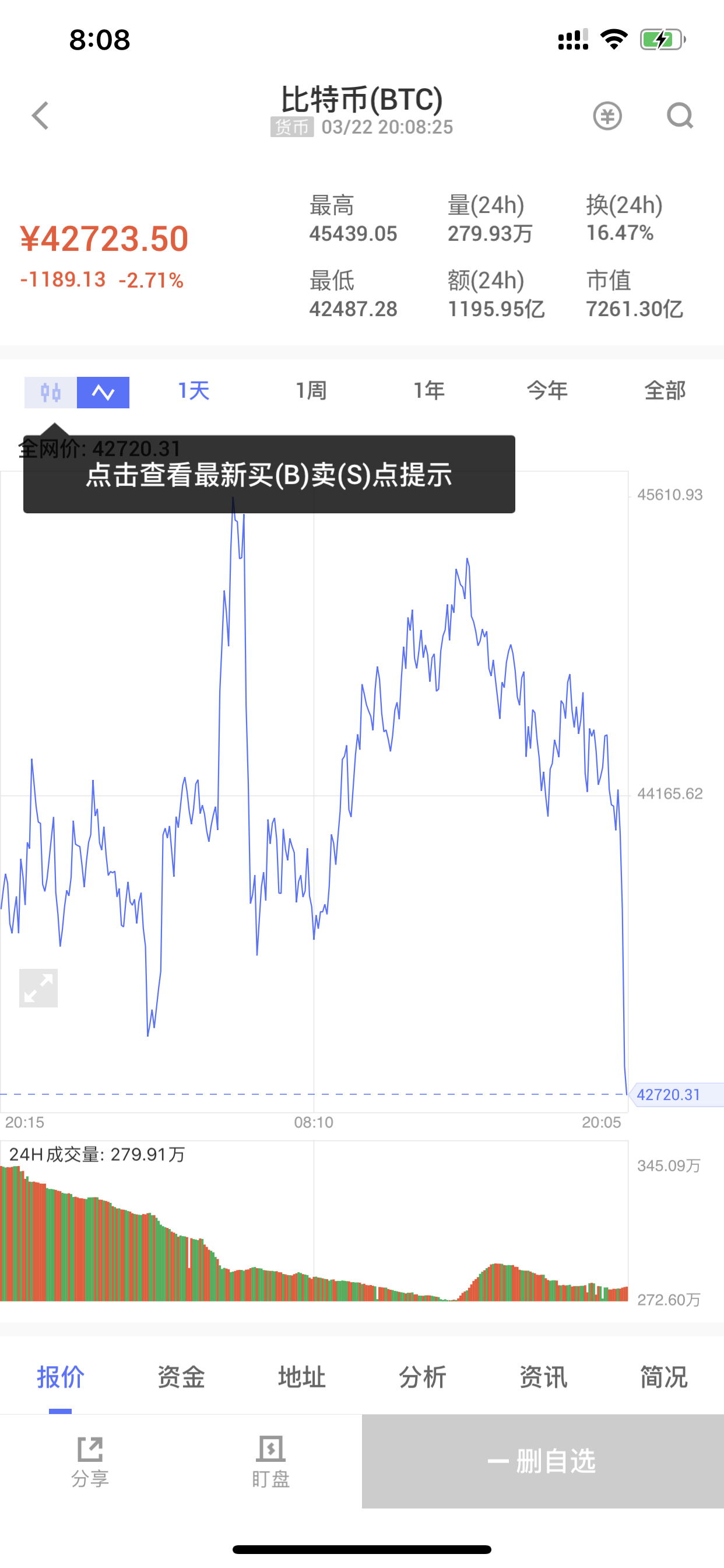Select the 1年 time range
The image size is (724, 1568).
pos(429,391)
